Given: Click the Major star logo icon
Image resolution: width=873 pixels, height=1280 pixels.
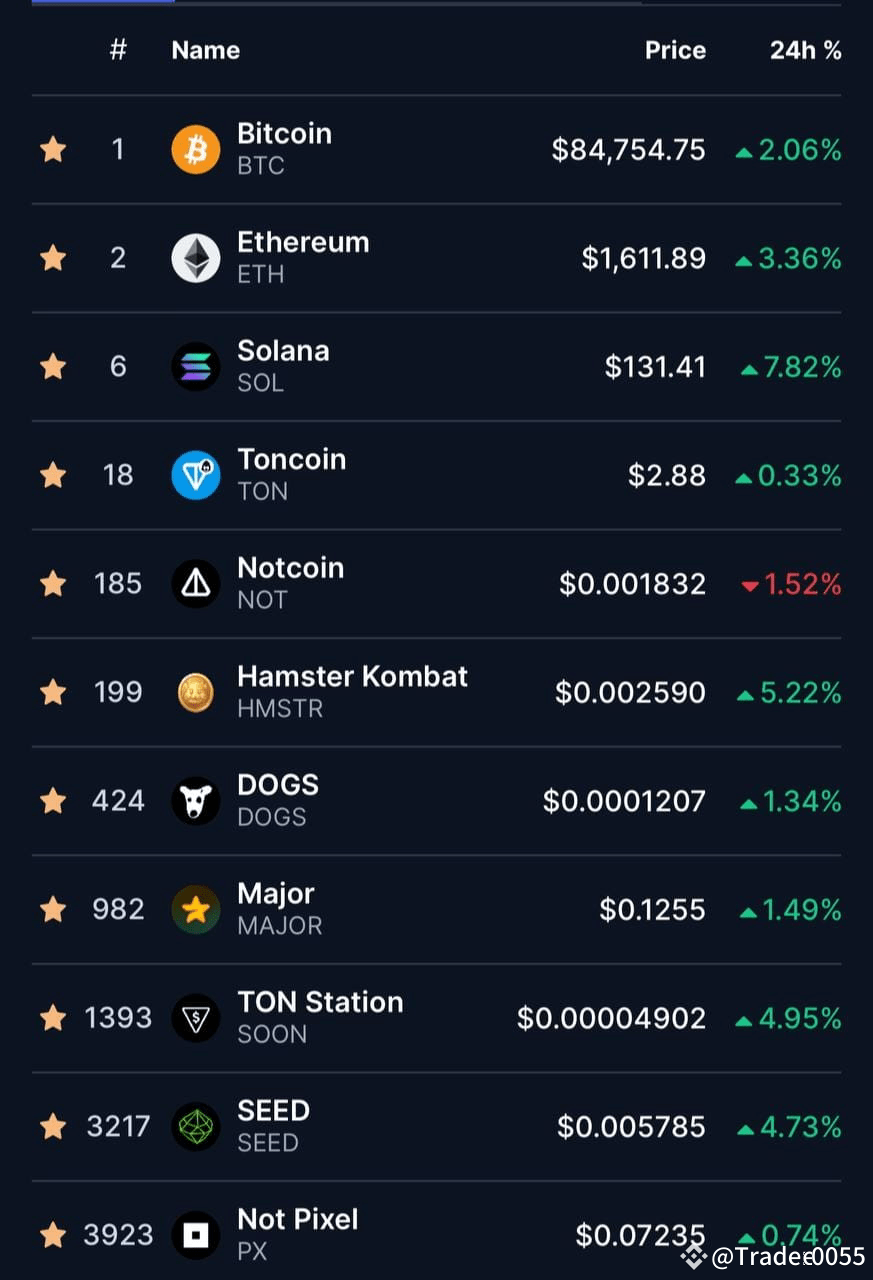Looking at the screenshot, I should click(x=196, y=909).
